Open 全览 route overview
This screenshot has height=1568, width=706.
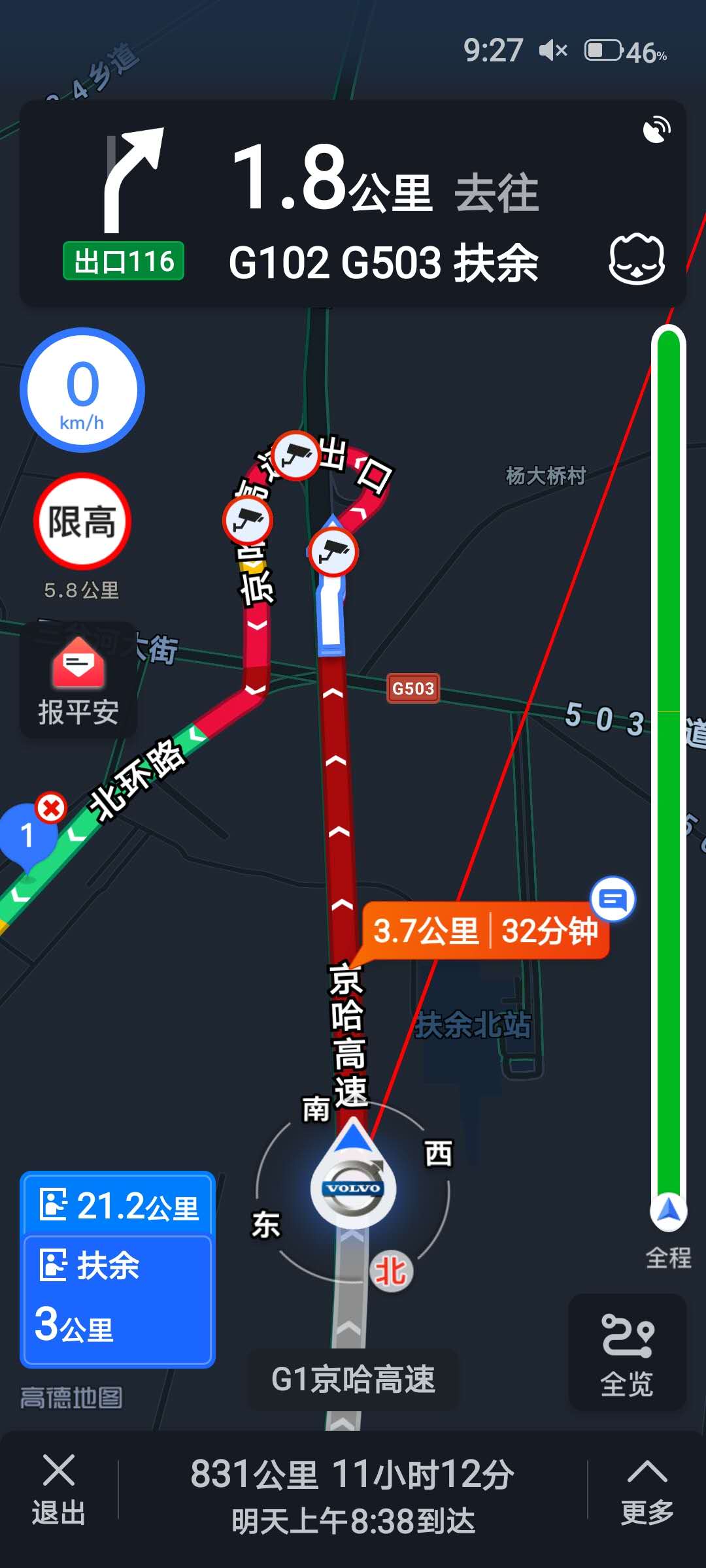(627, 1352)
